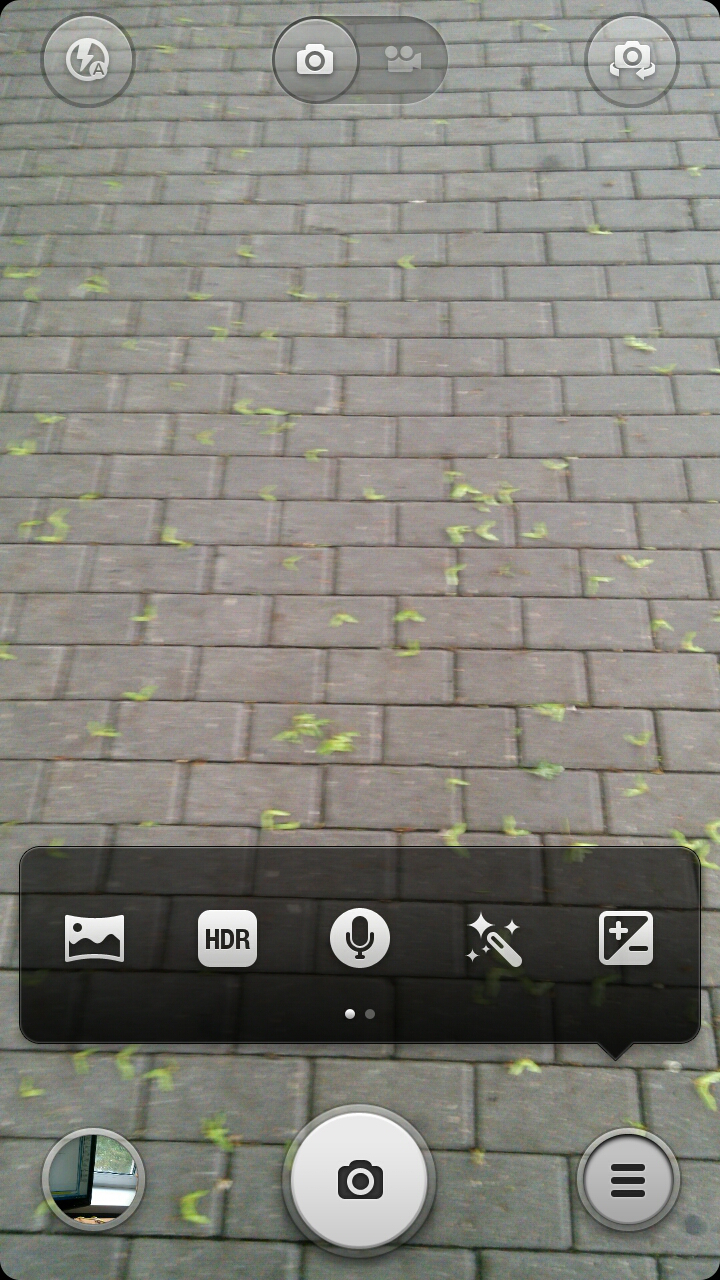
Task: Flip to the front camera
Action: 631,60
